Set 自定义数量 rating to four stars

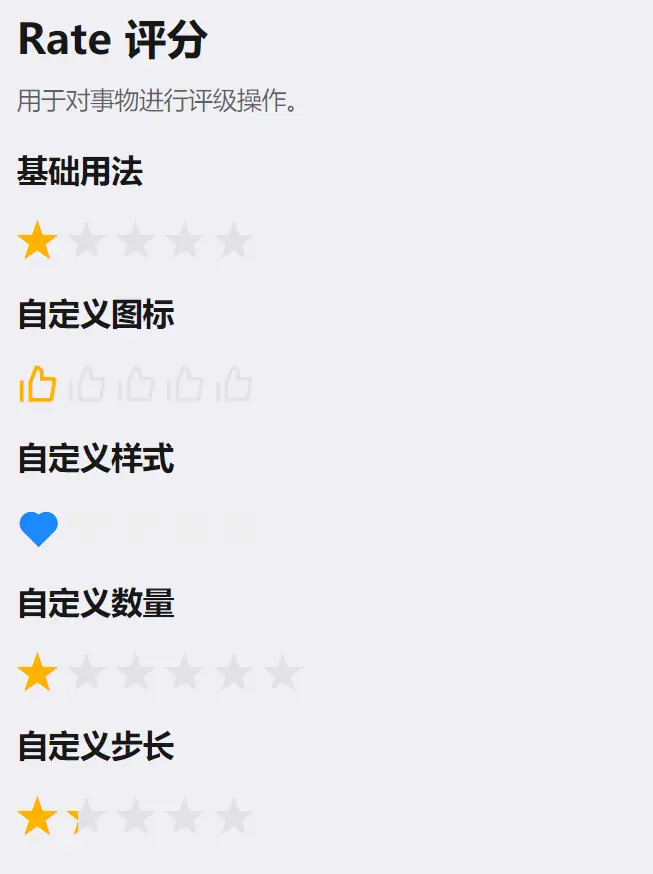coord(185,673)
